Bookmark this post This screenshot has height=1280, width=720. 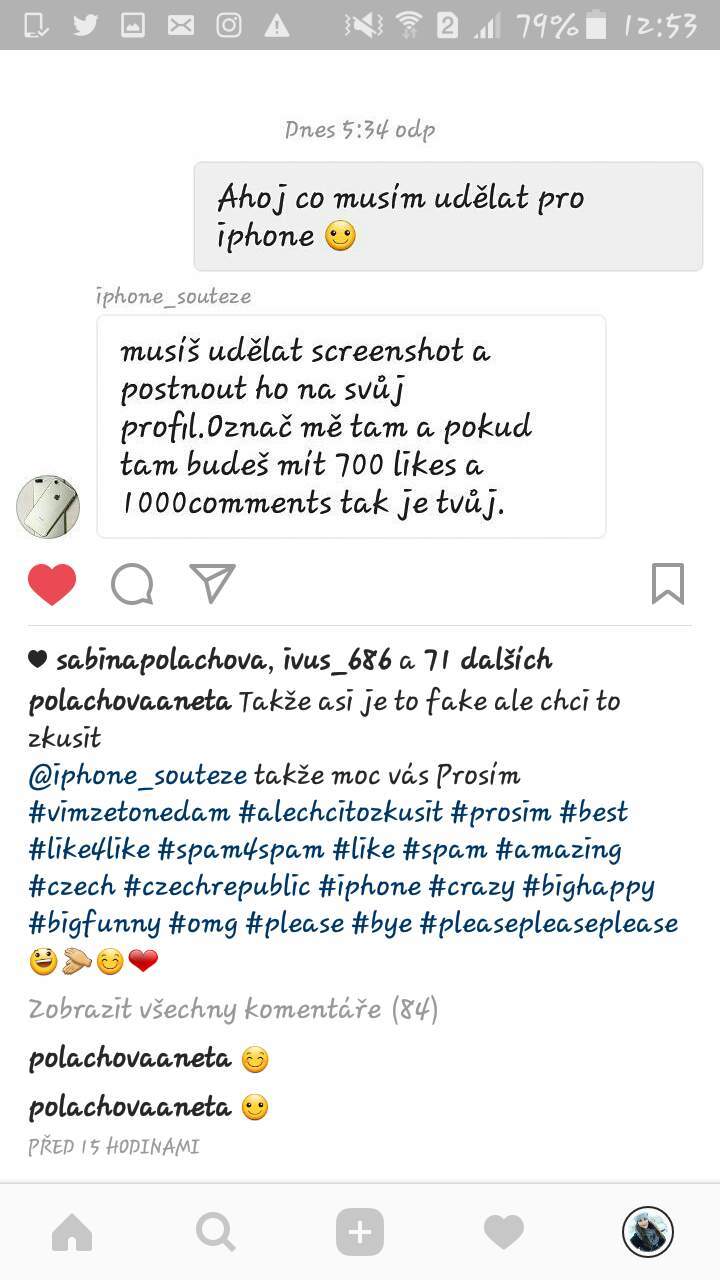point(668,584)
